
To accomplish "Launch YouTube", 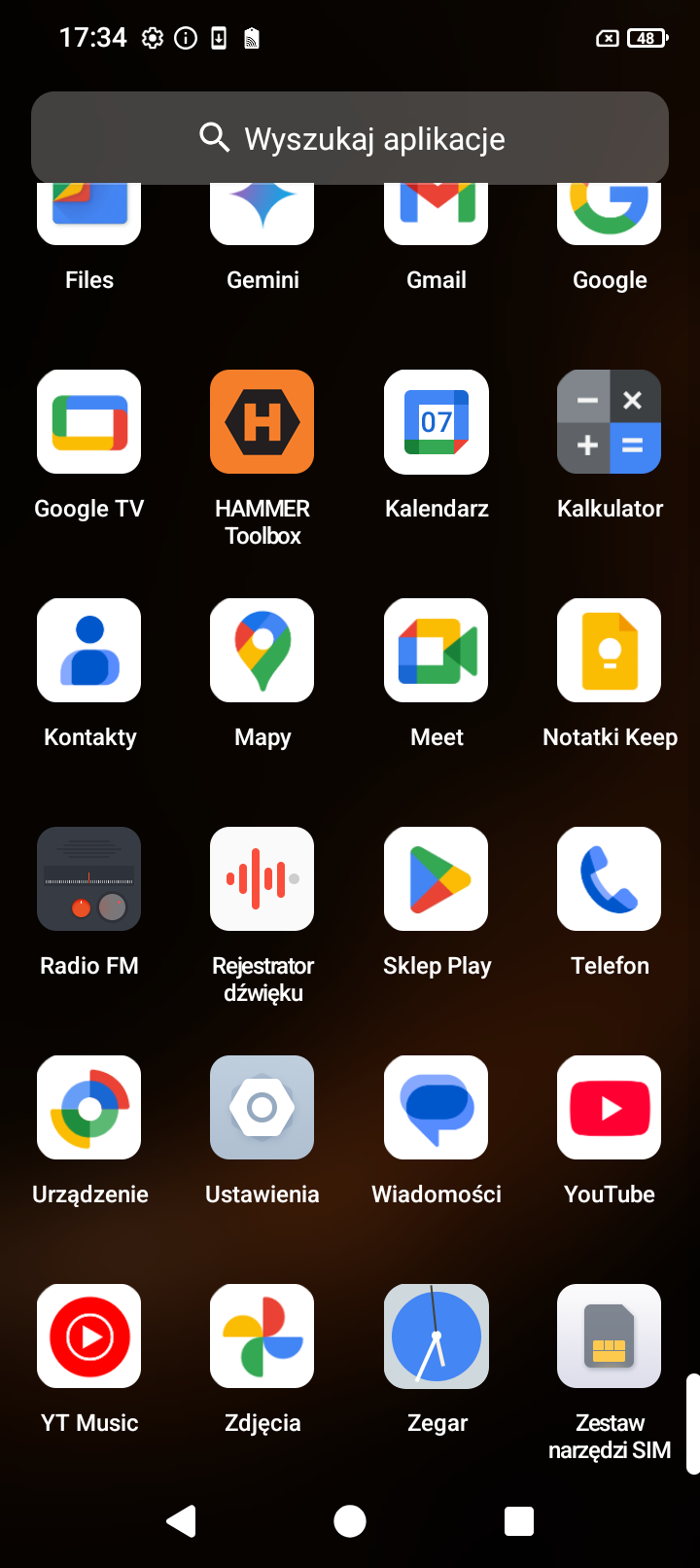I will click(610, 1108).
